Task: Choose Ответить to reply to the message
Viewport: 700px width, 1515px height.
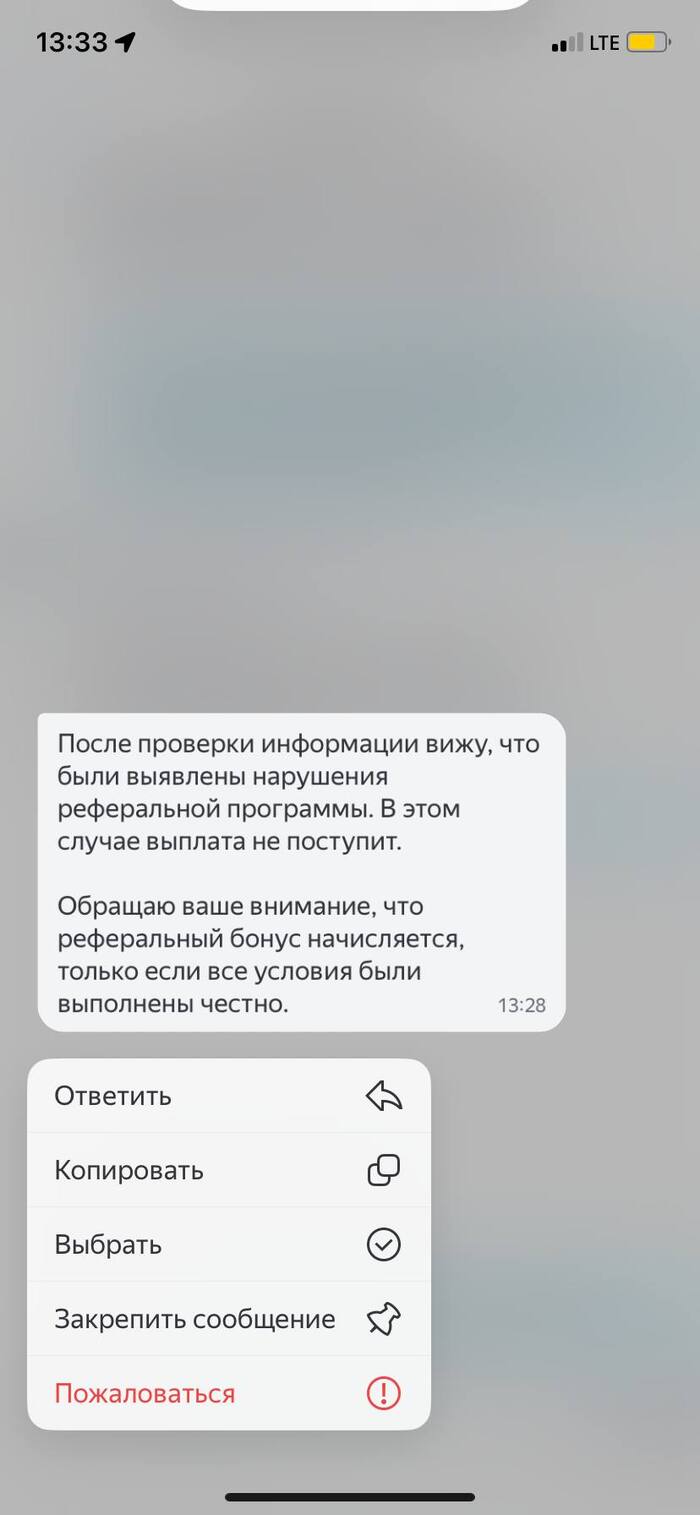Action: [228, 1096]
